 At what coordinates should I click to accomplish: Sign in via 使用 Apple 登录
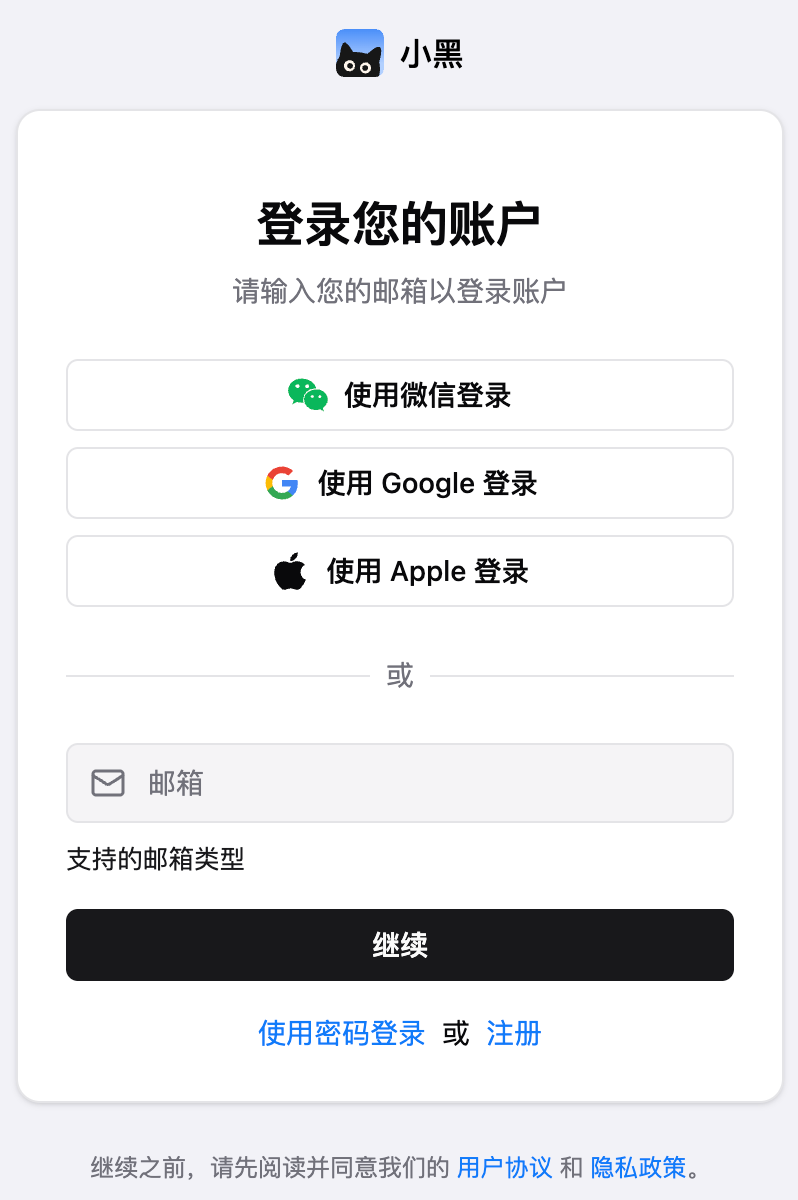tap(400, 570)
